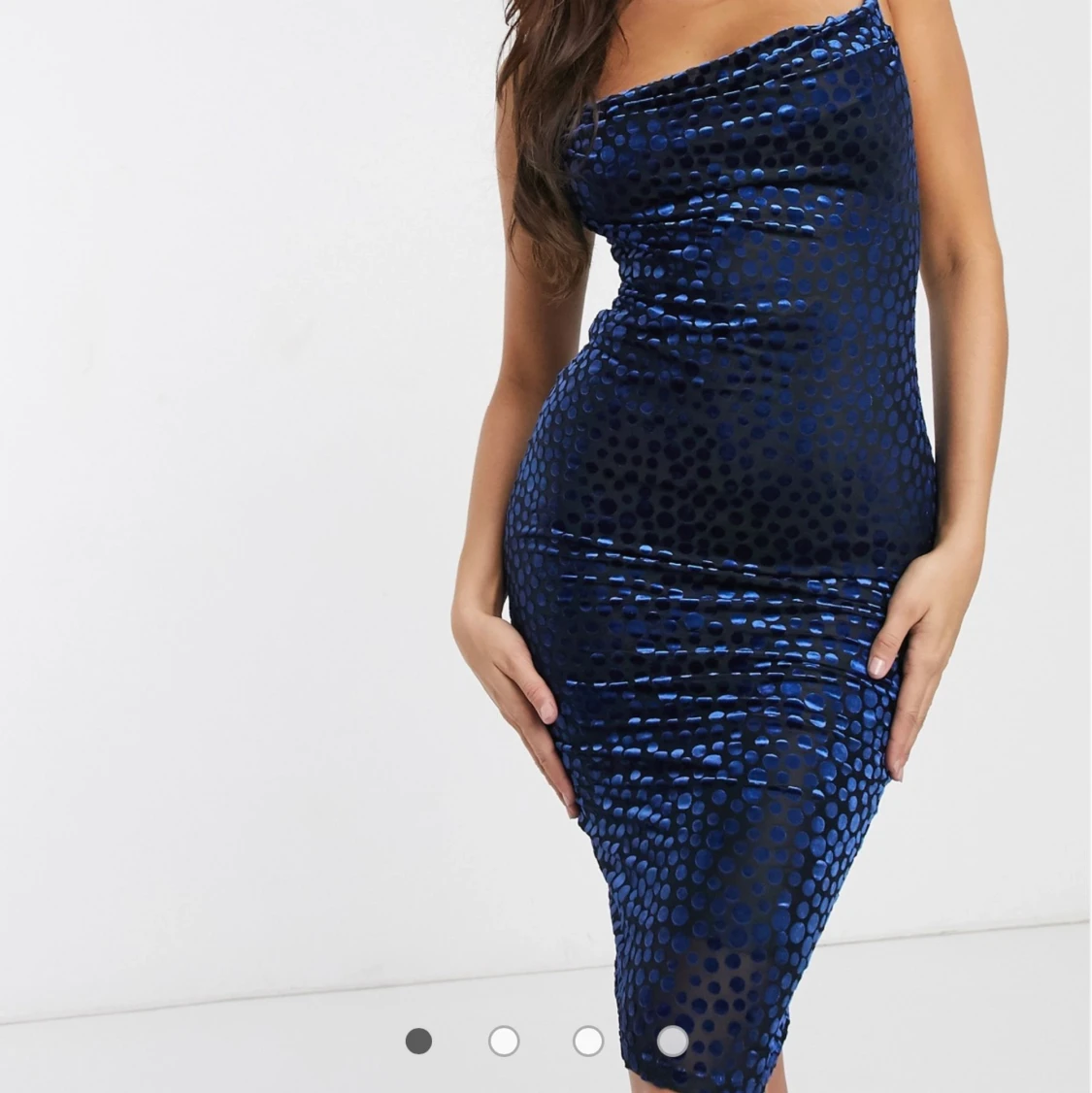1092x1093 pixels.
Task: Select the third gallery page indicator dot
Action: point(588,1042)
